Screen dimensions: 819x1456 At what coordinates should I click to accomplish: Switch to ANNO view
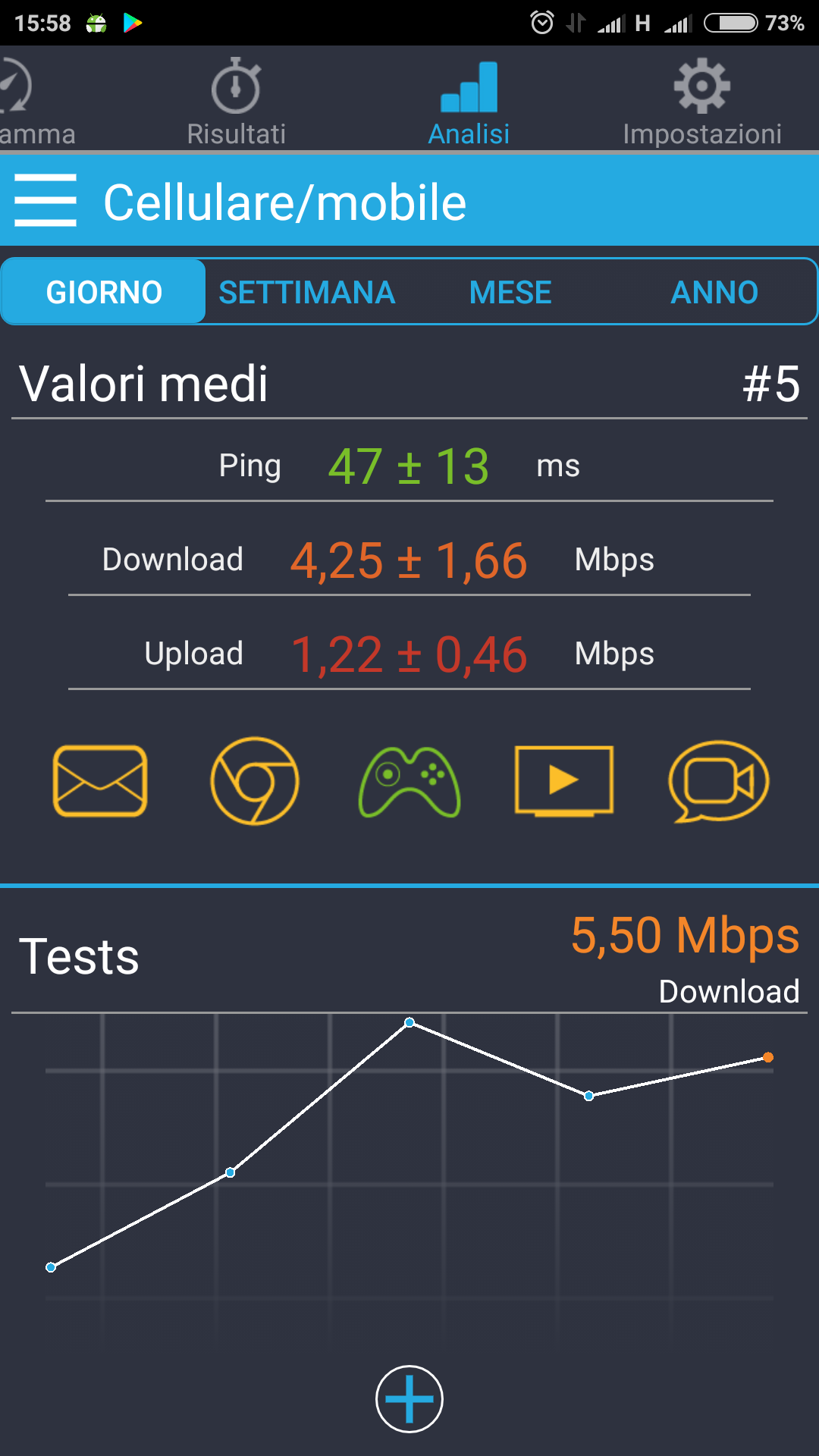(x=714, y=292)
